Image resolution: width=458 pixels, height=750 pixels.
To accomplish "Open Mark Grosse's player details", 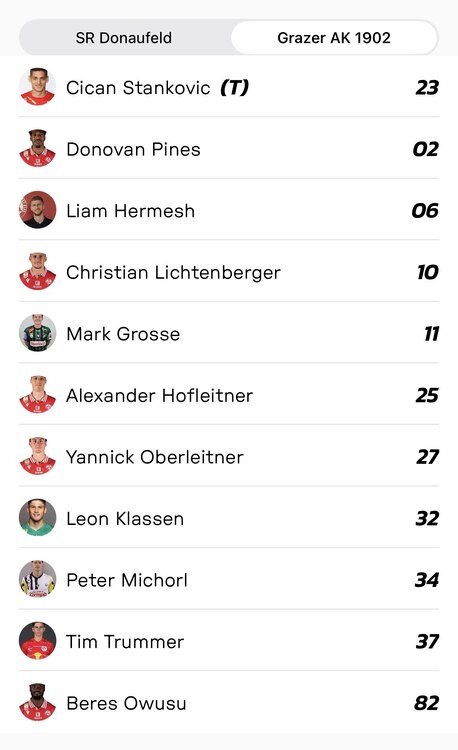I will [229, 333].
